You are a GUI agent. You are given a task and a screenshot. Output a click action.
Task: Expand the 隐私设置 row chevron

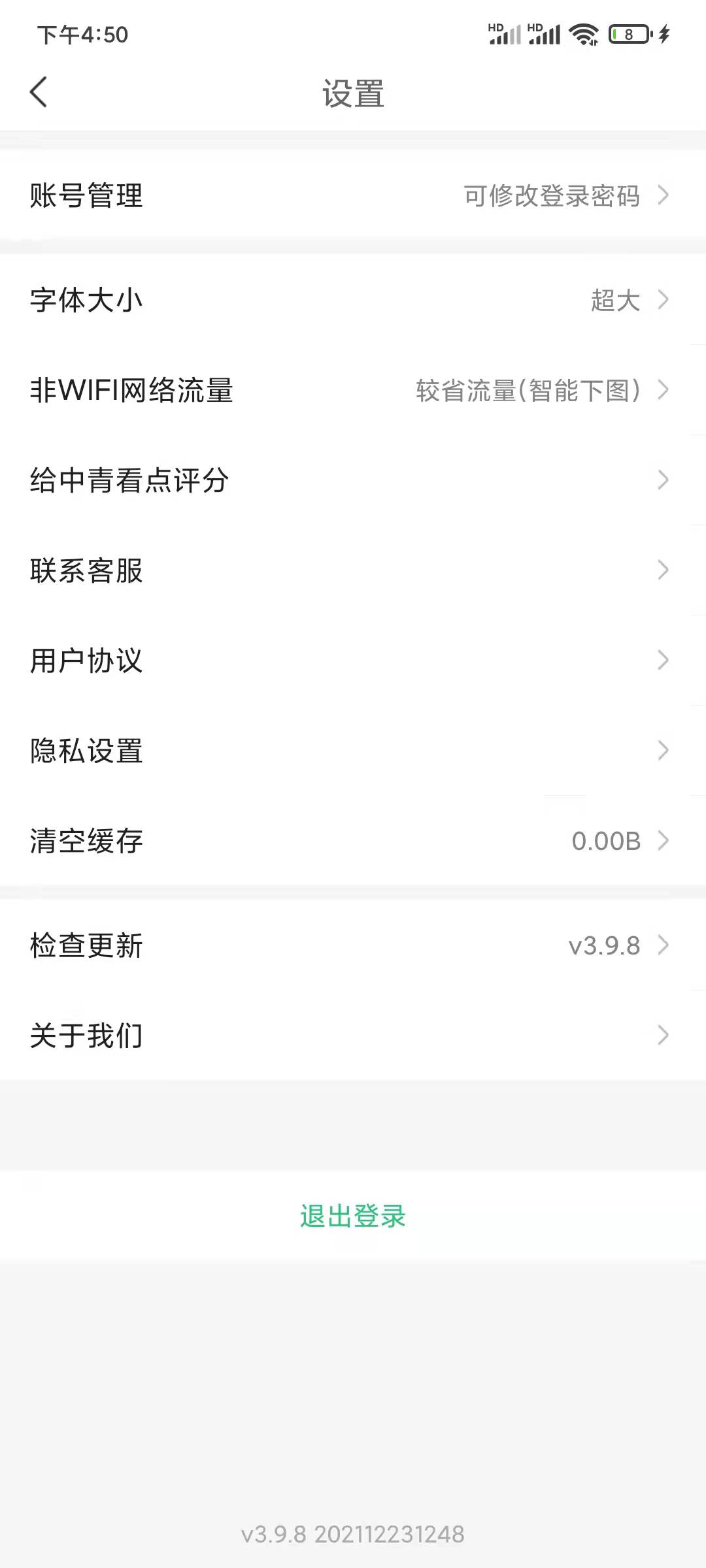click(x=664, y=751)
